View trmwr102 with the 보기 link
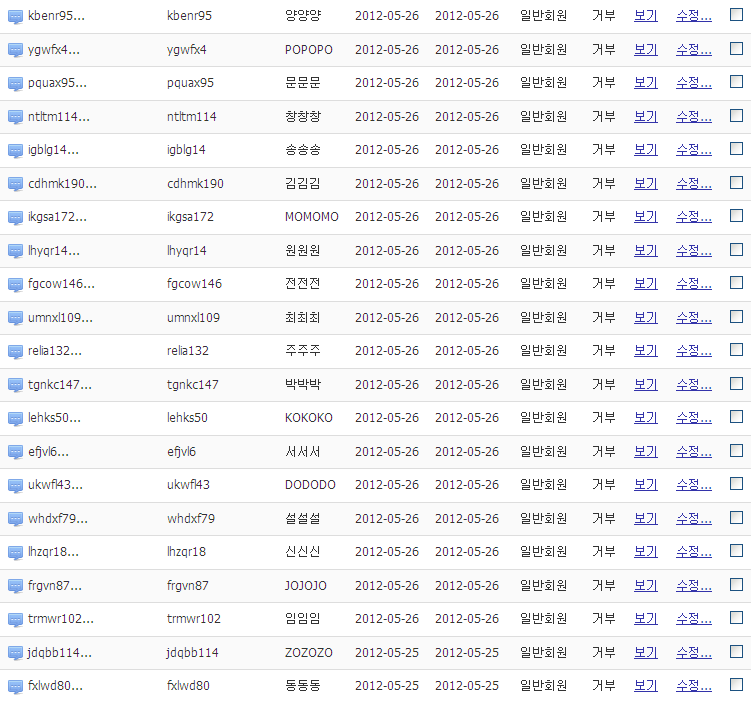Screen dimensions: 751x703 click(x=645, y=619)
